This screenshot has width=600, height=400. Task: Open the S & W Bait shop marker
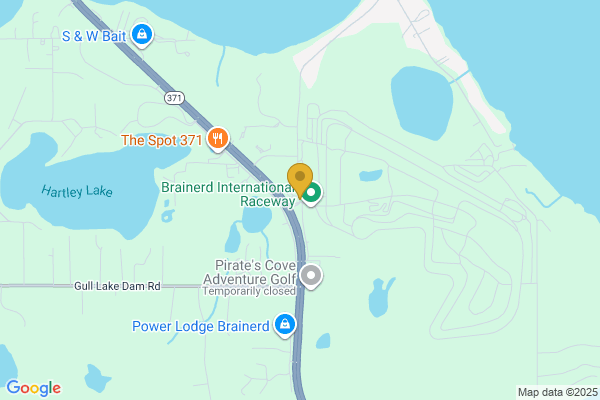pyautogui.click(x=143, y=35)
